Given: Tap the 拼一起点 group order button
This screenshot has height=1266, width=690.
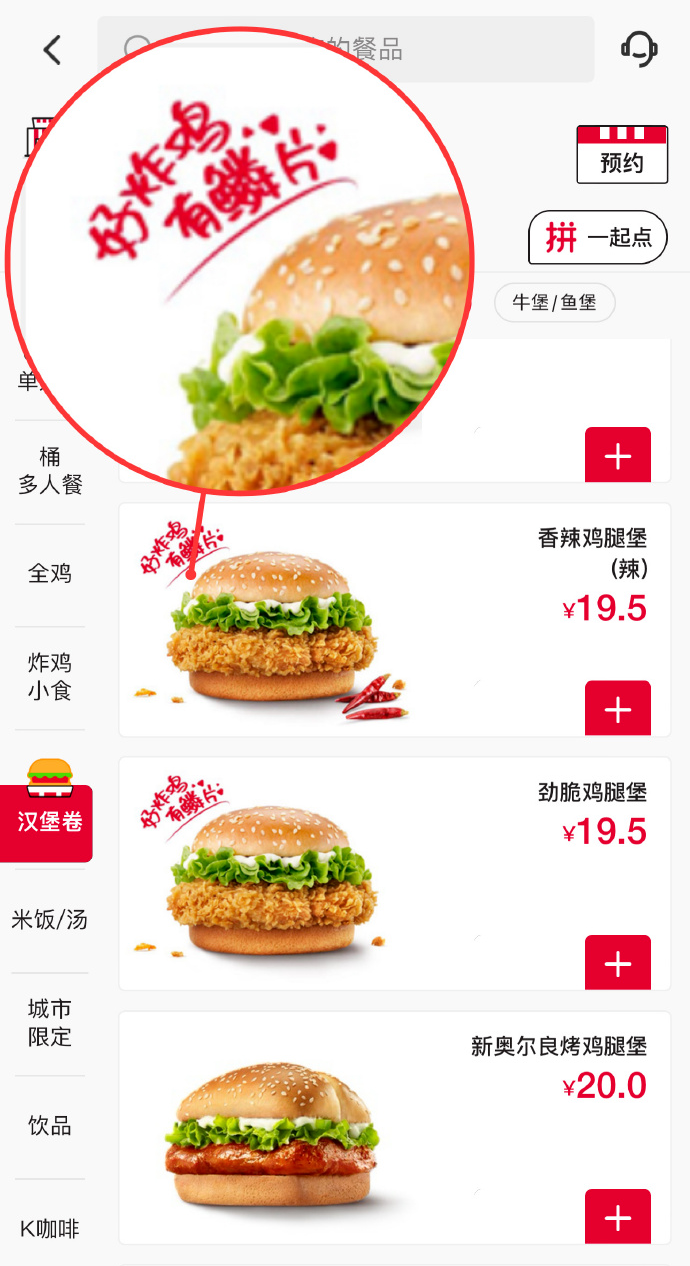Looking at the screenshot, I should pos(598,238).
